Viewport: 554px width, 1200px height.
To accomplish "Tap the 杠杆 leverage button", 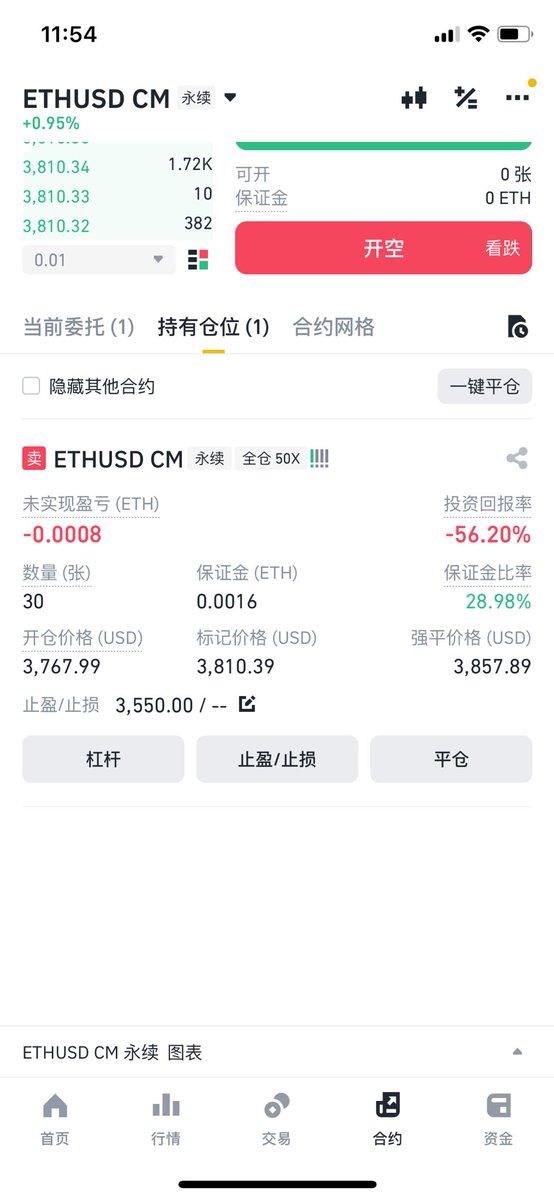I will pyautogui.click(x=103, y=759).
